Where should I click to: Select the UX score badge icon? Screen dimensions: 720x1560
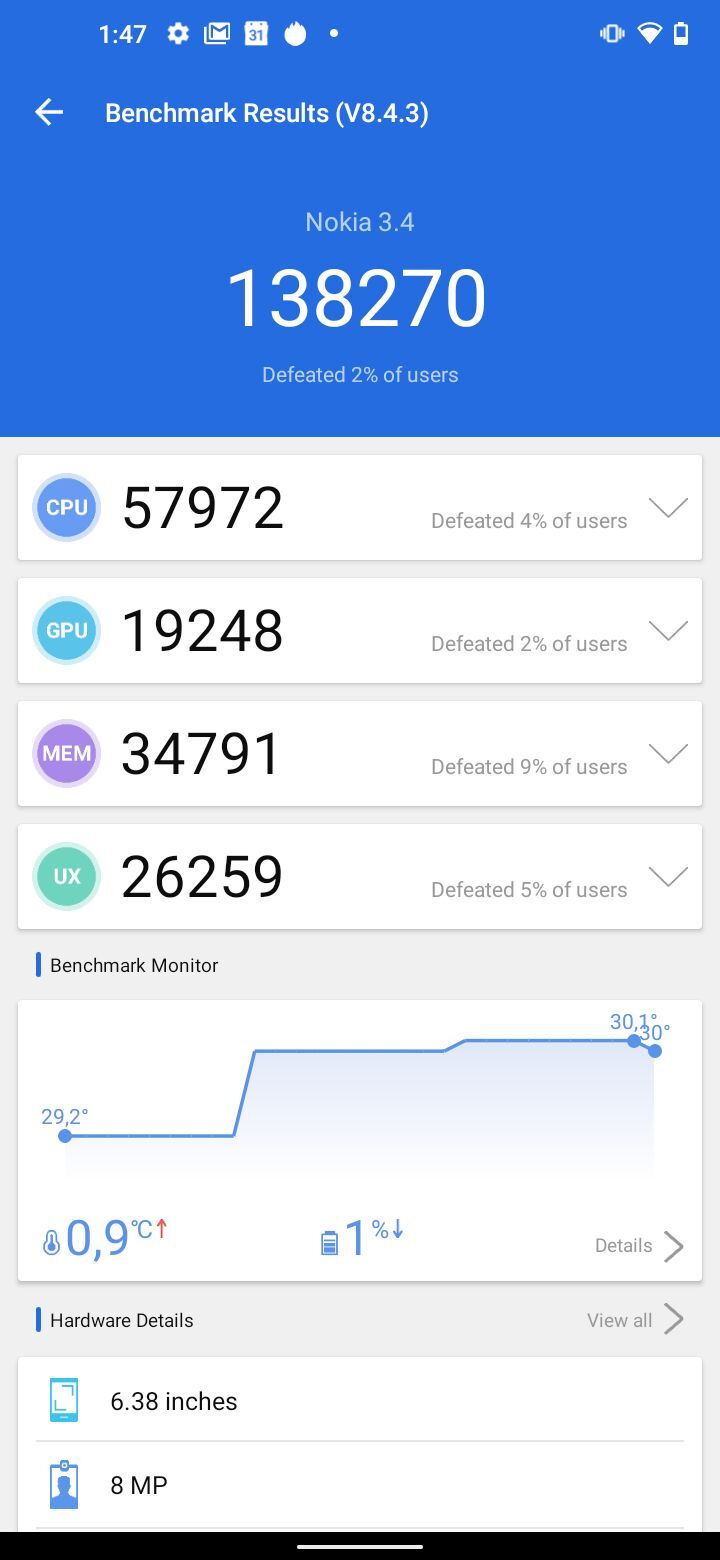pos(66,876)
